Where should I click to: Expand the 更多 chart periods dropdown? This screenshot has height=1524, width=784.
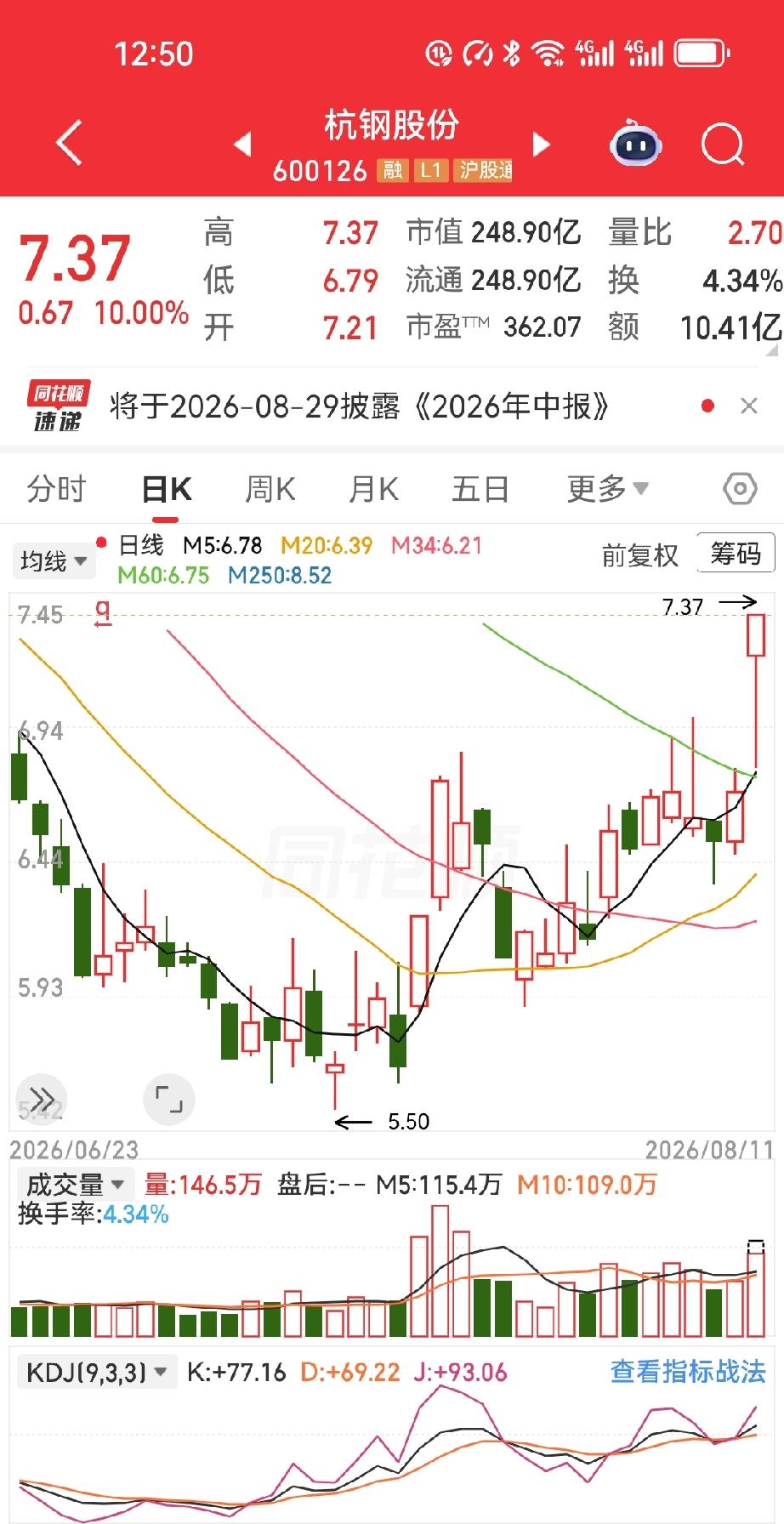607,489
